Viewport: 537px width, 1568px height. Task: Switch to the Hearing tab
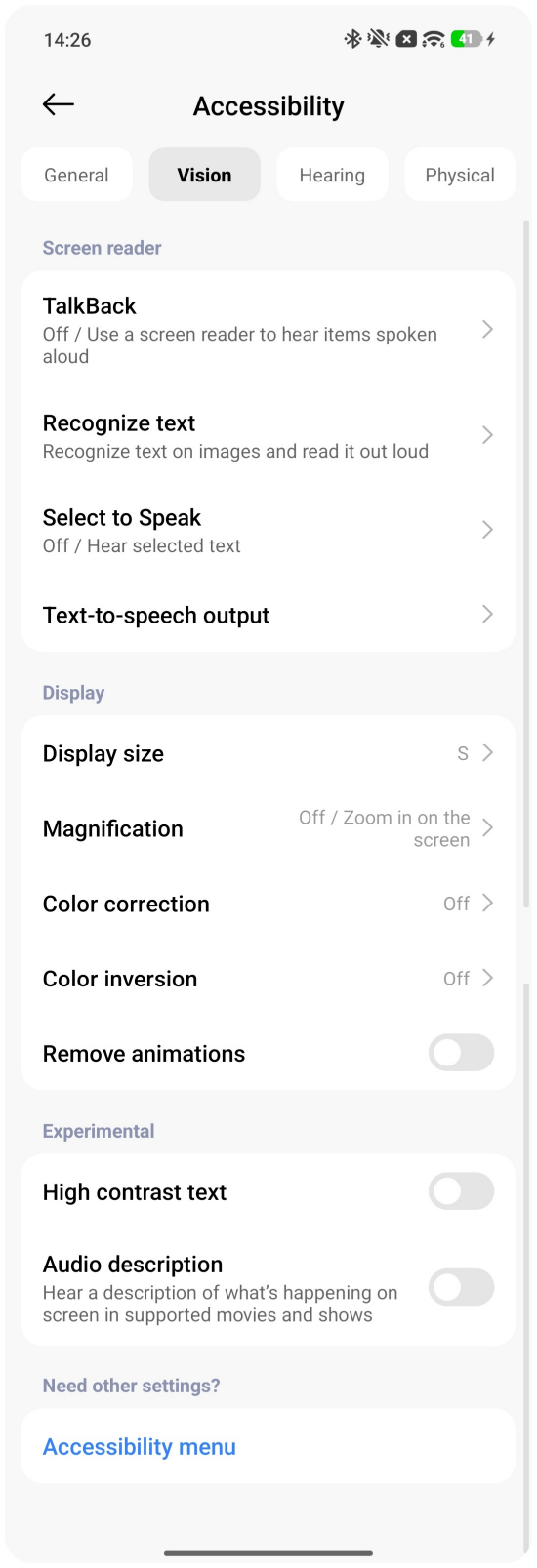(332, 175)
